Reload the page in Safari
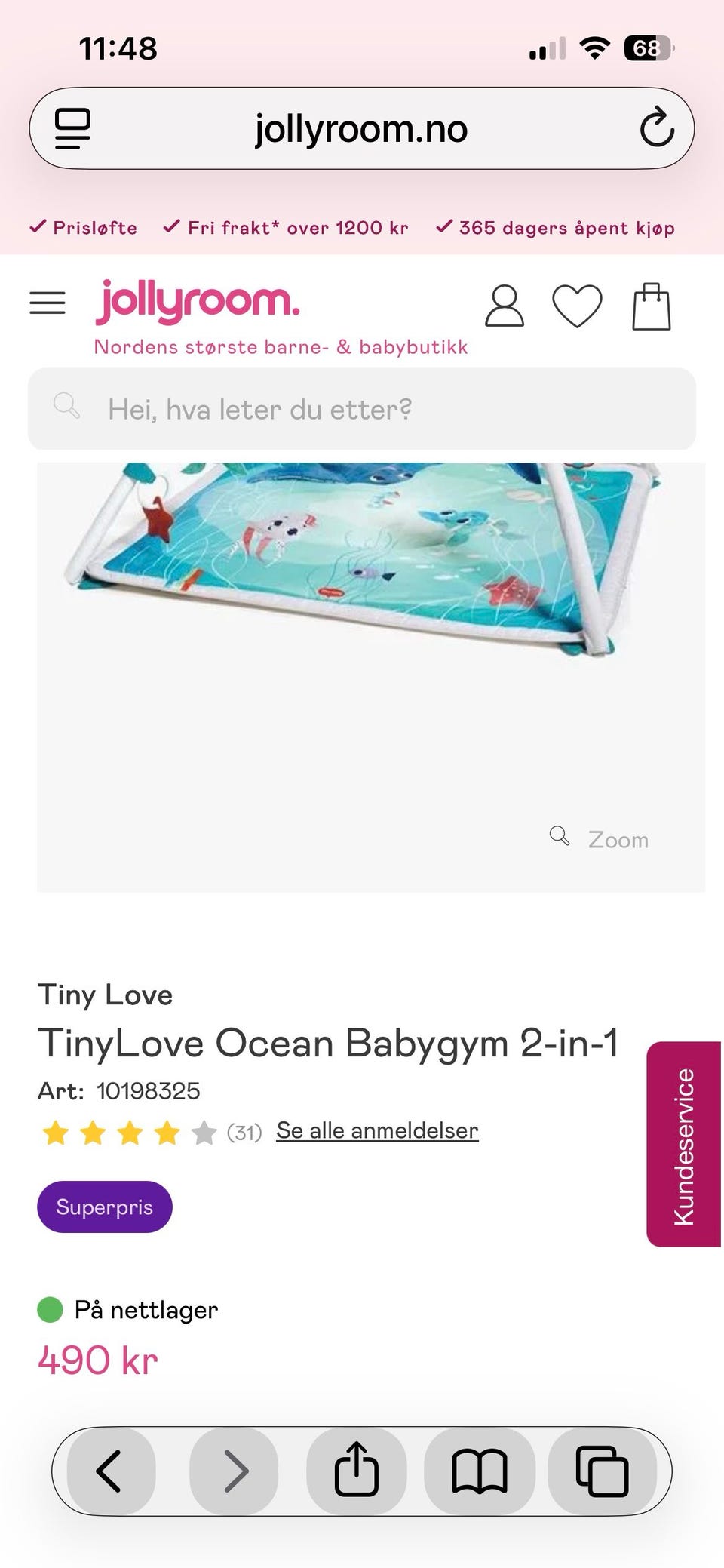Viewport: 724px width, 1568px height. (x=657, y=128)
